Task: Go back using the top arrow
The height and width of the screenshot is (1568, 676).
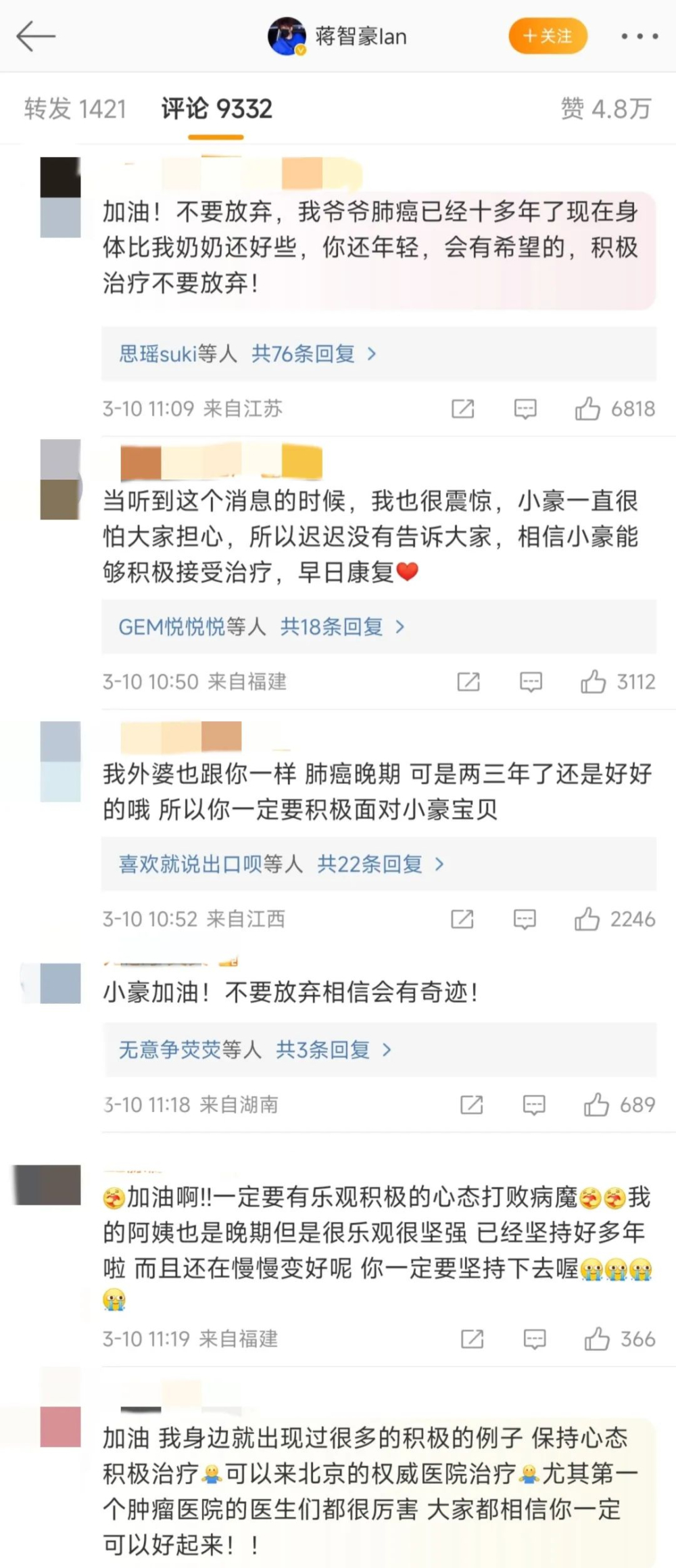Action: click(x=35, y=36)
